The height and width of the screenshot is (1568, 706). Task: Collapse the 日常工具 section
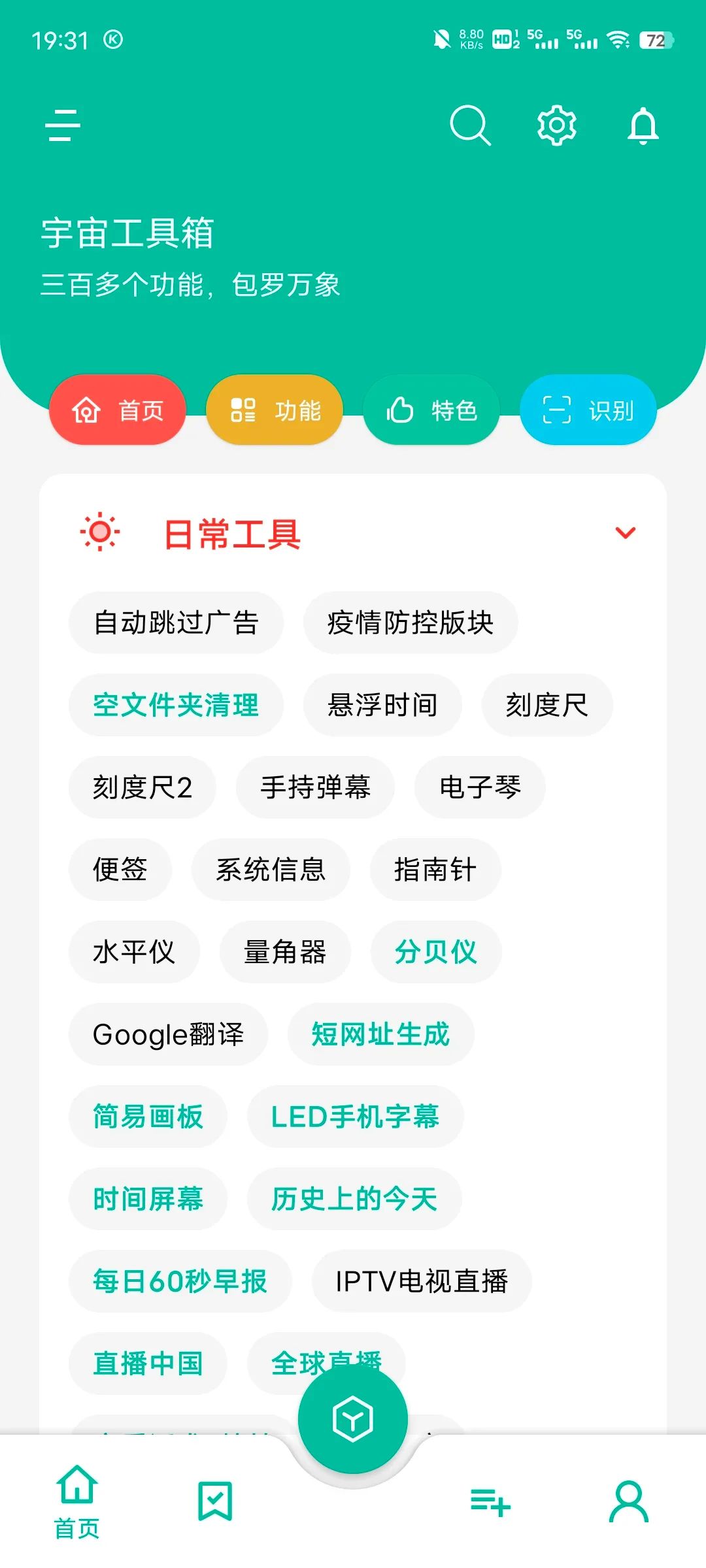[626, 533]
